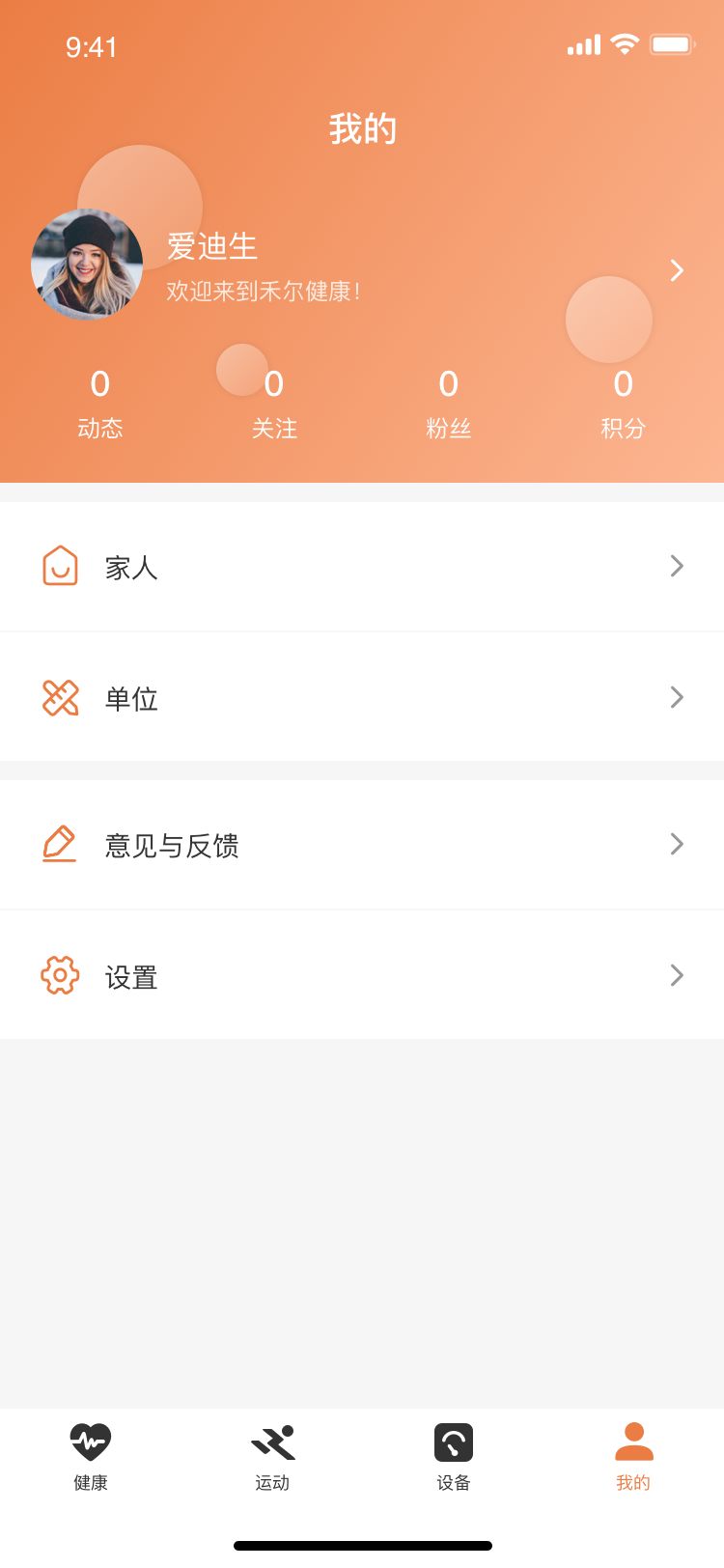724x1568 pixels.
Task: Go to 设置 settings
Action: click(362, 975)
